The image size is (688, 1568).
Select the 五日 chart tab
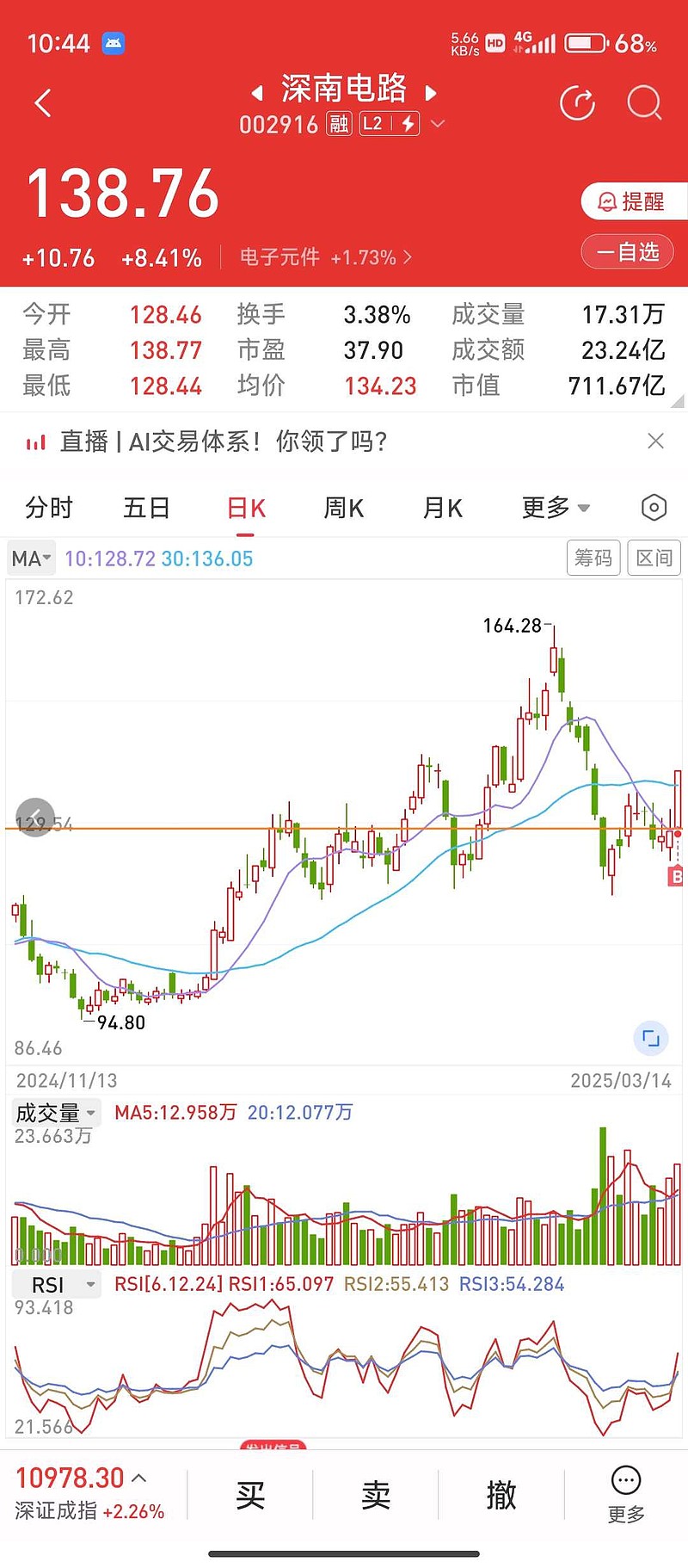146,508
